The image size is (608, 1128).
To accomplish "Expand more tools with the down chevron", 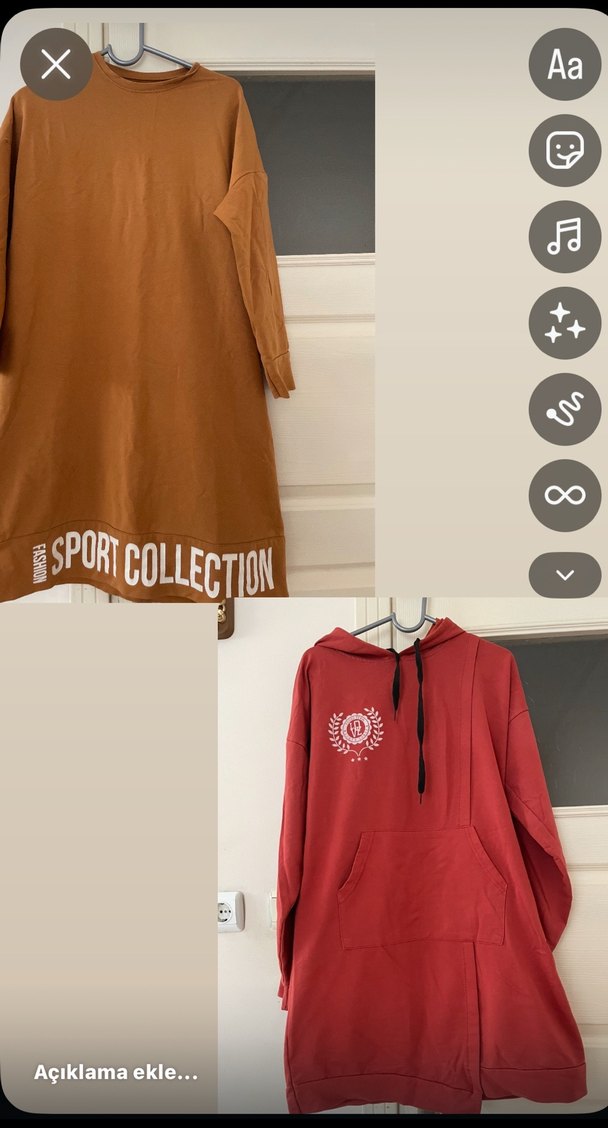I will coord(565,575).
